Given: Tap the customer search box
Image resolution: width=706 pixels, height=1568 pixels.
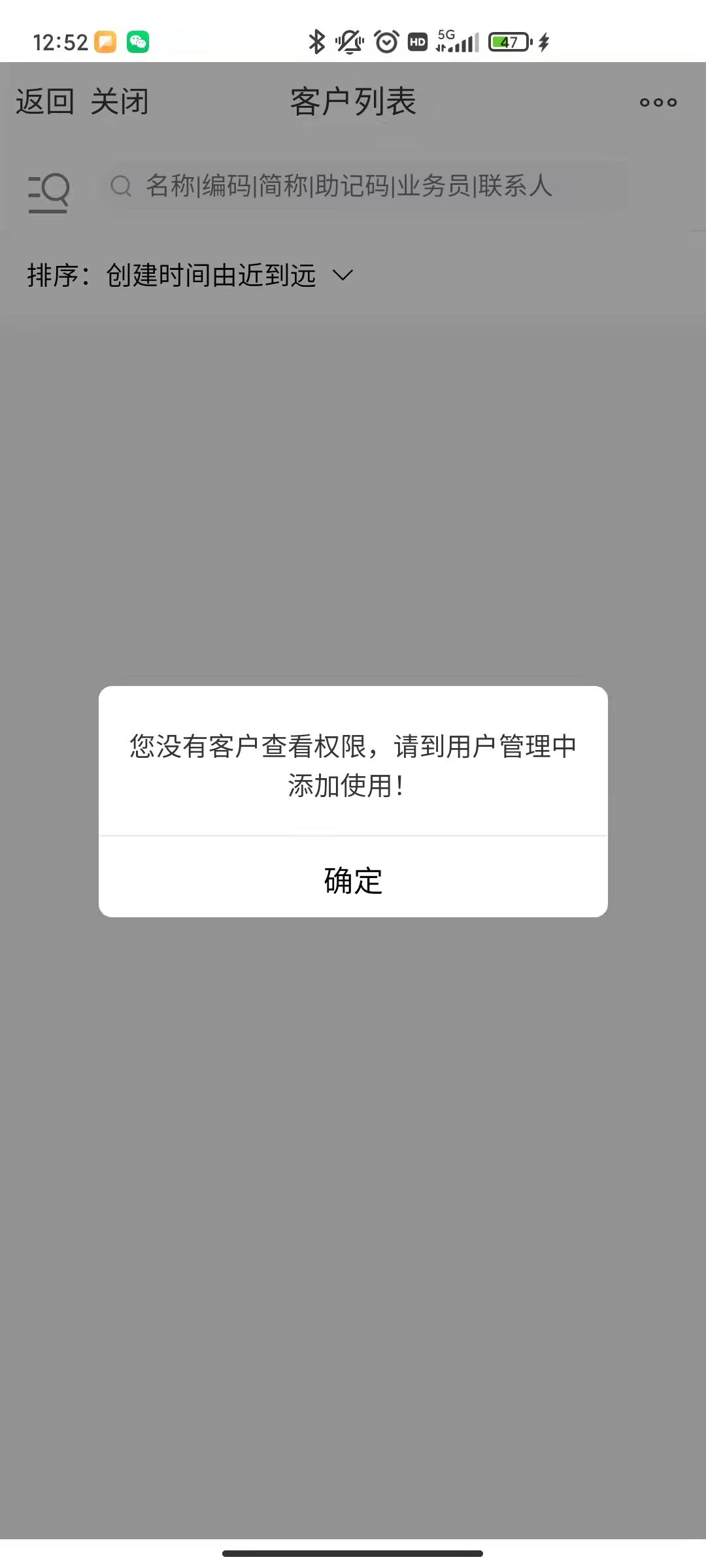Looking at the screenshot, I should tap(363, 186).
